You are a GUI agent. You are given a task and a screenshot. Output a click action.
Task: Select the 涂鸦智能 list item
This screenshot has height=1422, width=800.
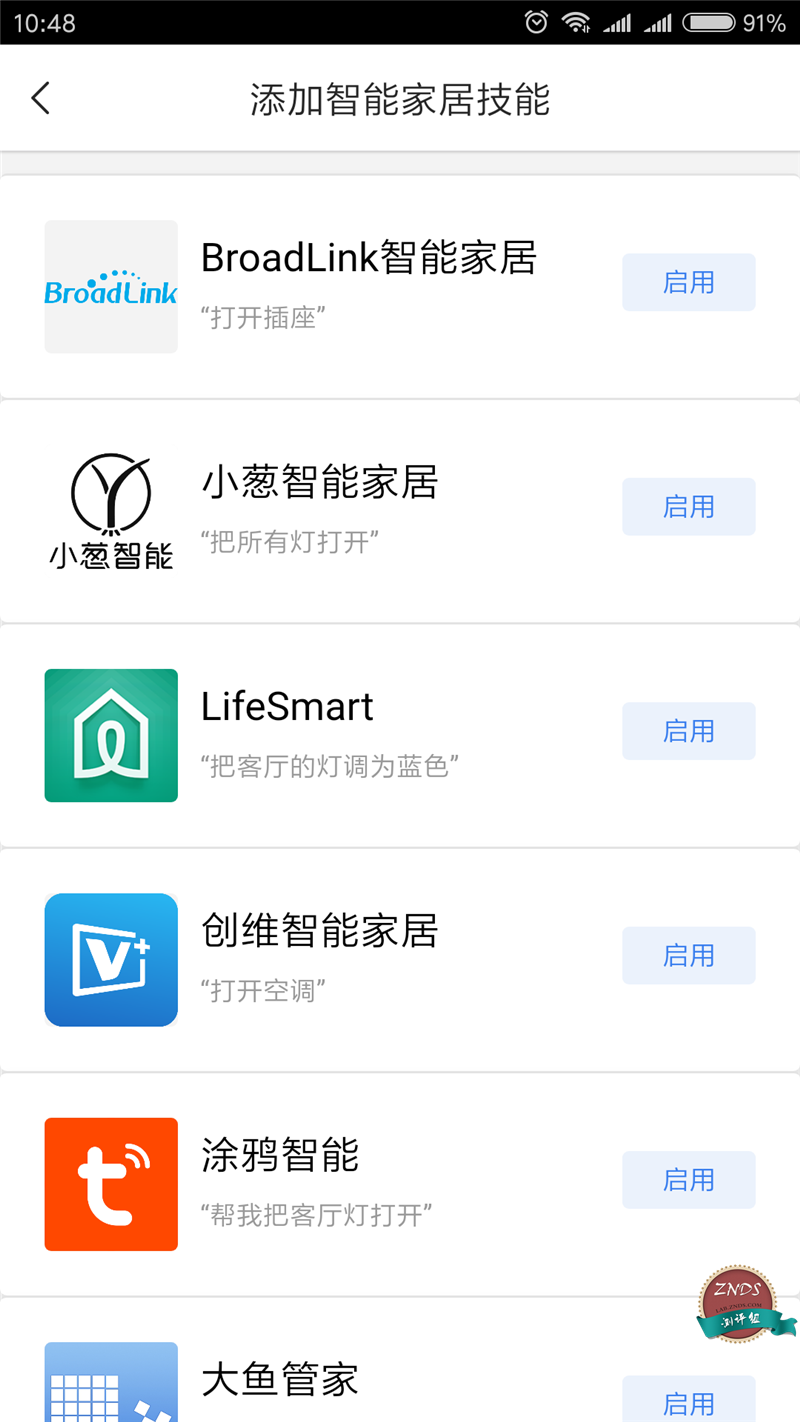pyautogui.click(x=400, y=1184)
